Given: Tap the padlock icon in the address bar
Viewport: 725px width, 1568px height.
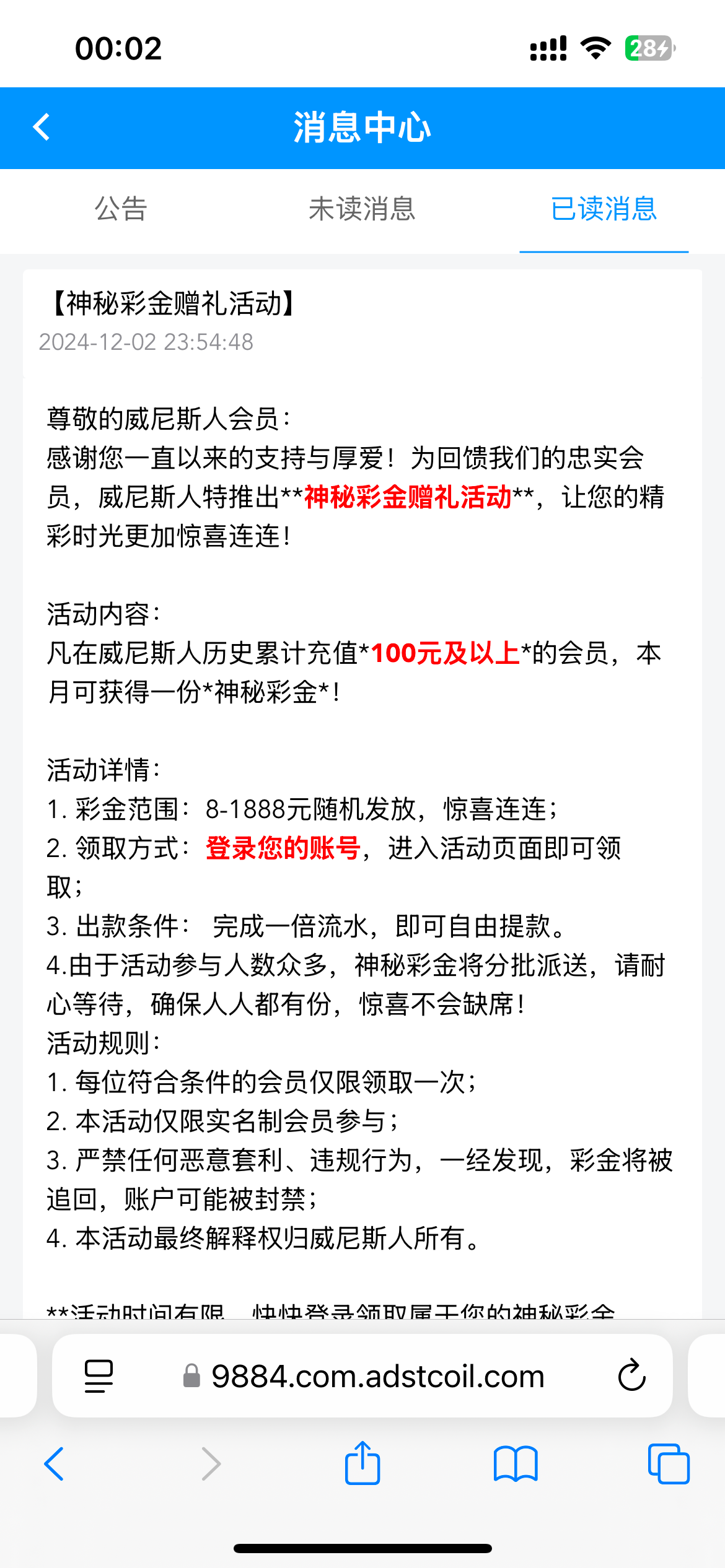Looking at the screenshot, I should (192, 1375).
